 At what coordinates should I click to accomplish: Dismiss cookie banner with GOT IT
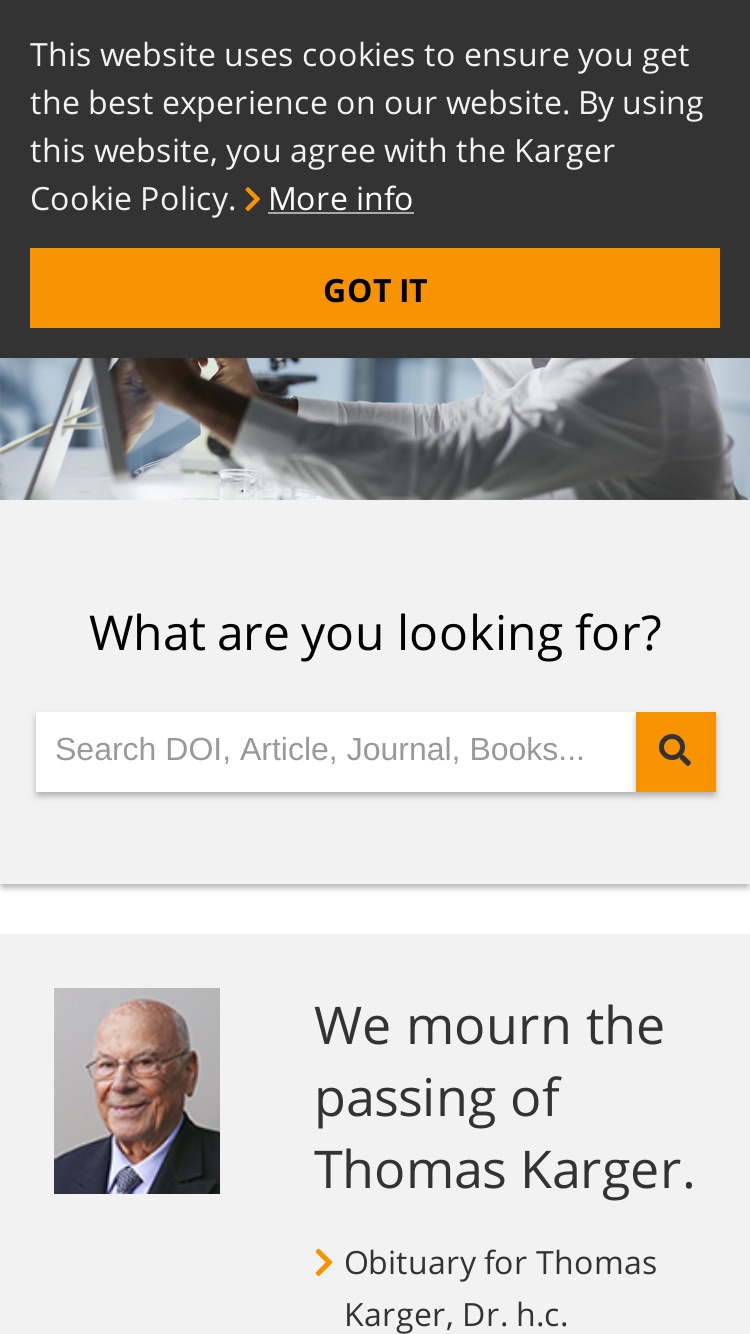pos(375,288)
